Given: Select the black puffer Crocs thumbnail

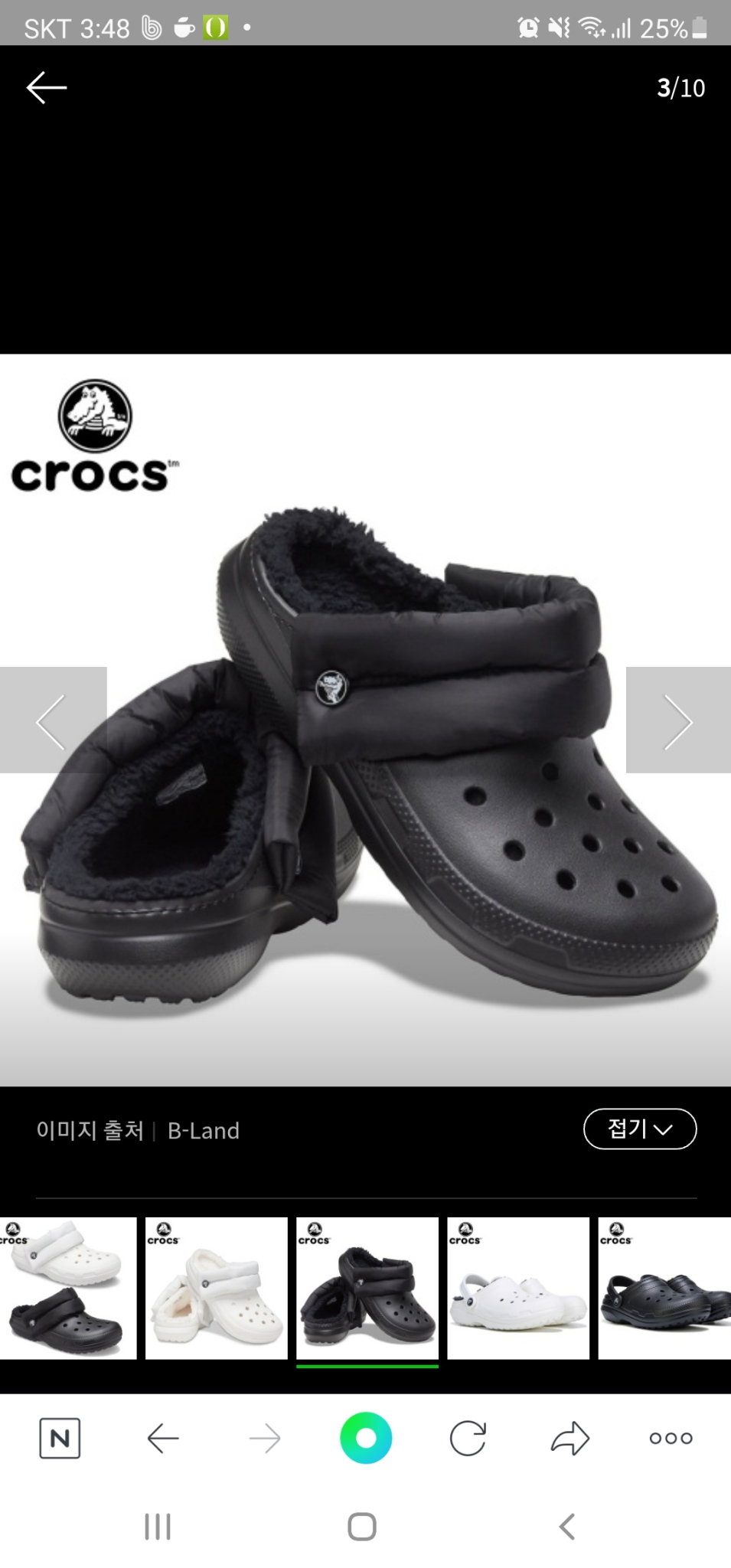Looking at the screenshot, I should [367, 1288].
